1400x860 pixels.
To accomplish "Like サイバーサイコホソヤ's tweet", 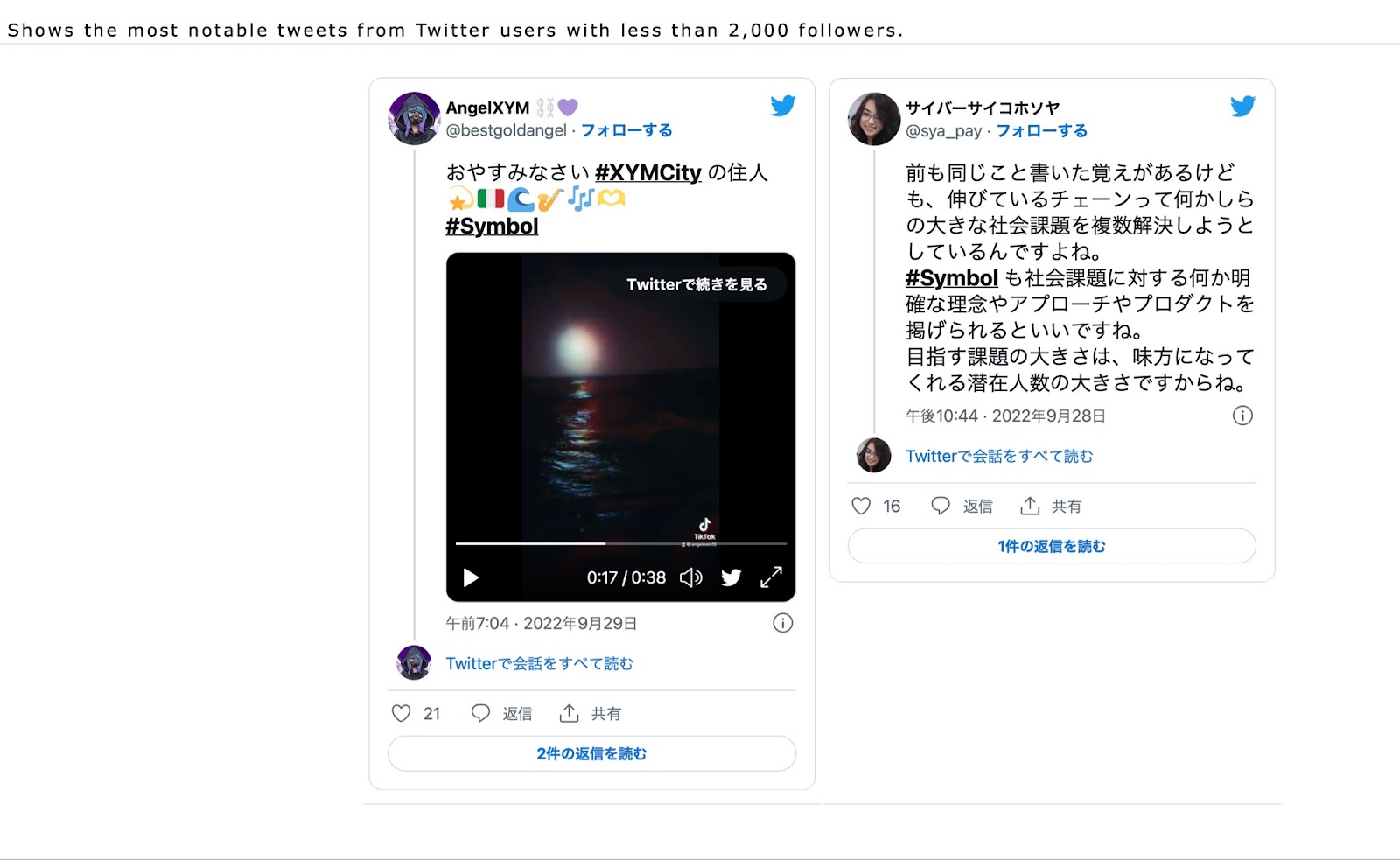I will click(x=862, y=506).
